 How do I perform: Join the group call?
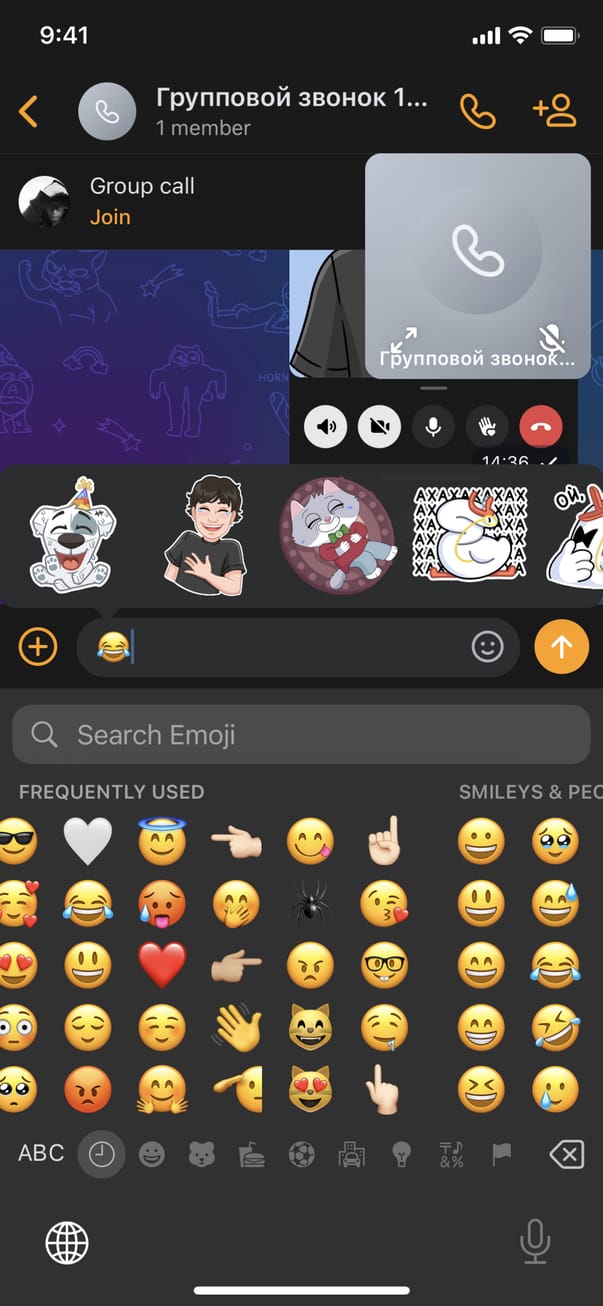[x=110, y=217]
